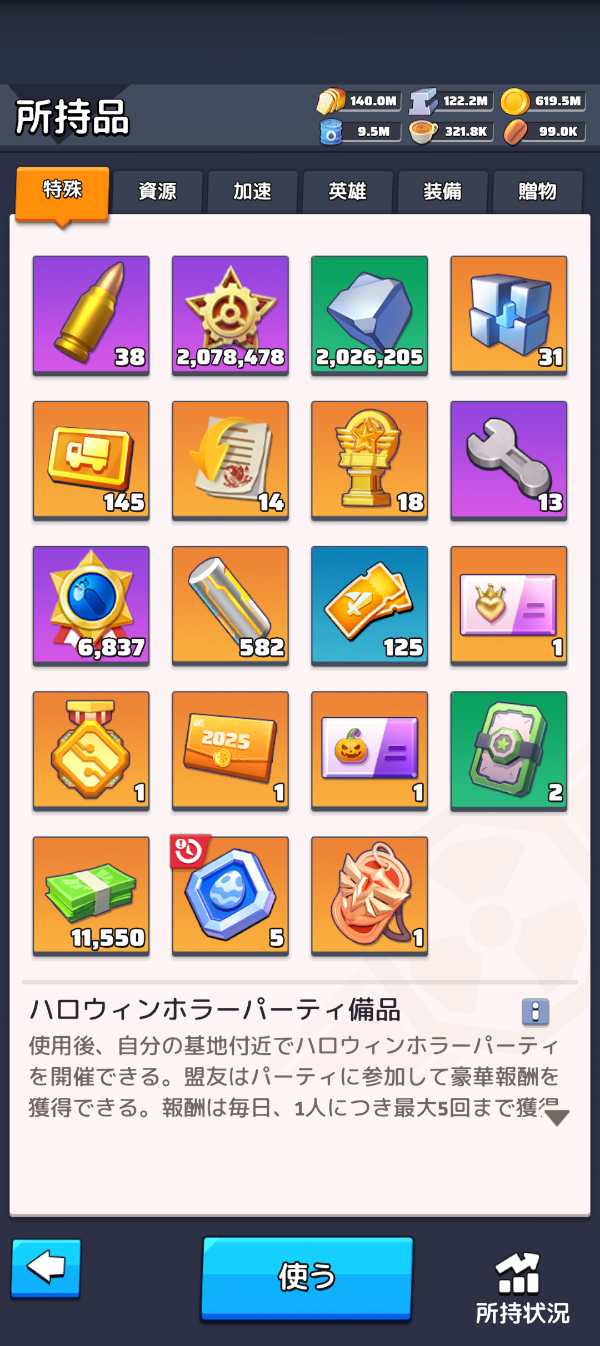Viewport: 600px width, 1346px height.
Task: Tap the 使う button
Action: [x=307, y=1277]
